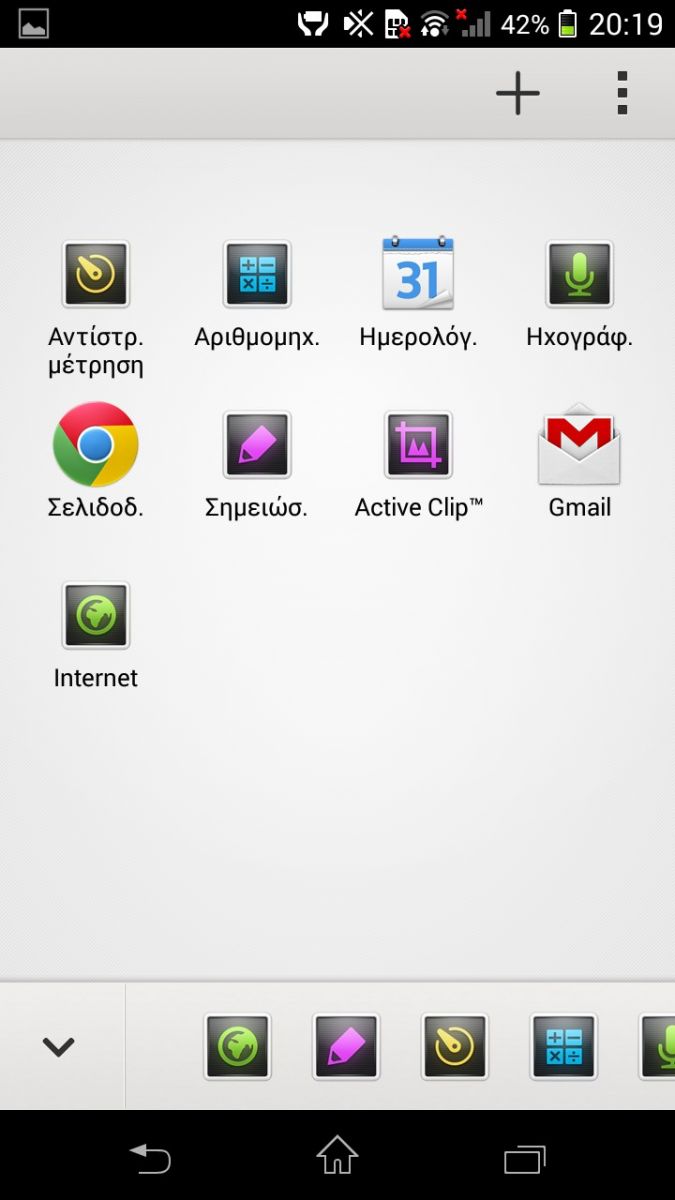The image size is (675, 1200).
Task: Open the three-dot overflow menu
Action: tap(622, 93)
